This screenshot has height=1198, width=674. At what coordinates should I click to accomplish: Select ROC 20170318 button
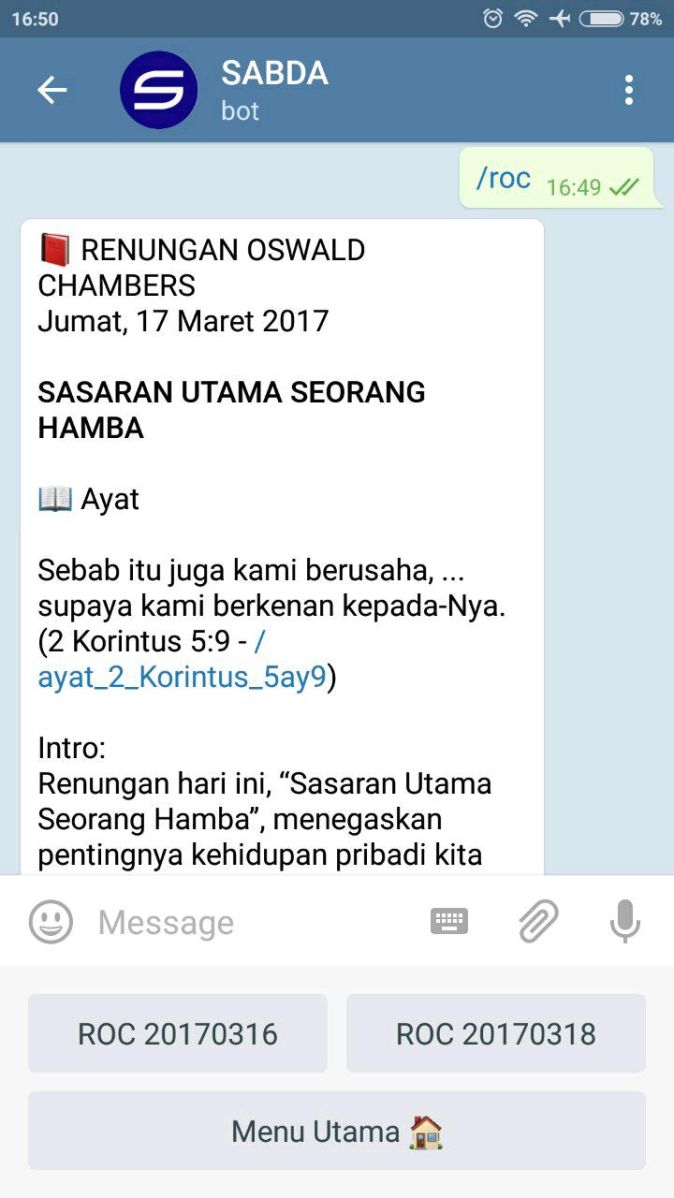click(496, 1034)
